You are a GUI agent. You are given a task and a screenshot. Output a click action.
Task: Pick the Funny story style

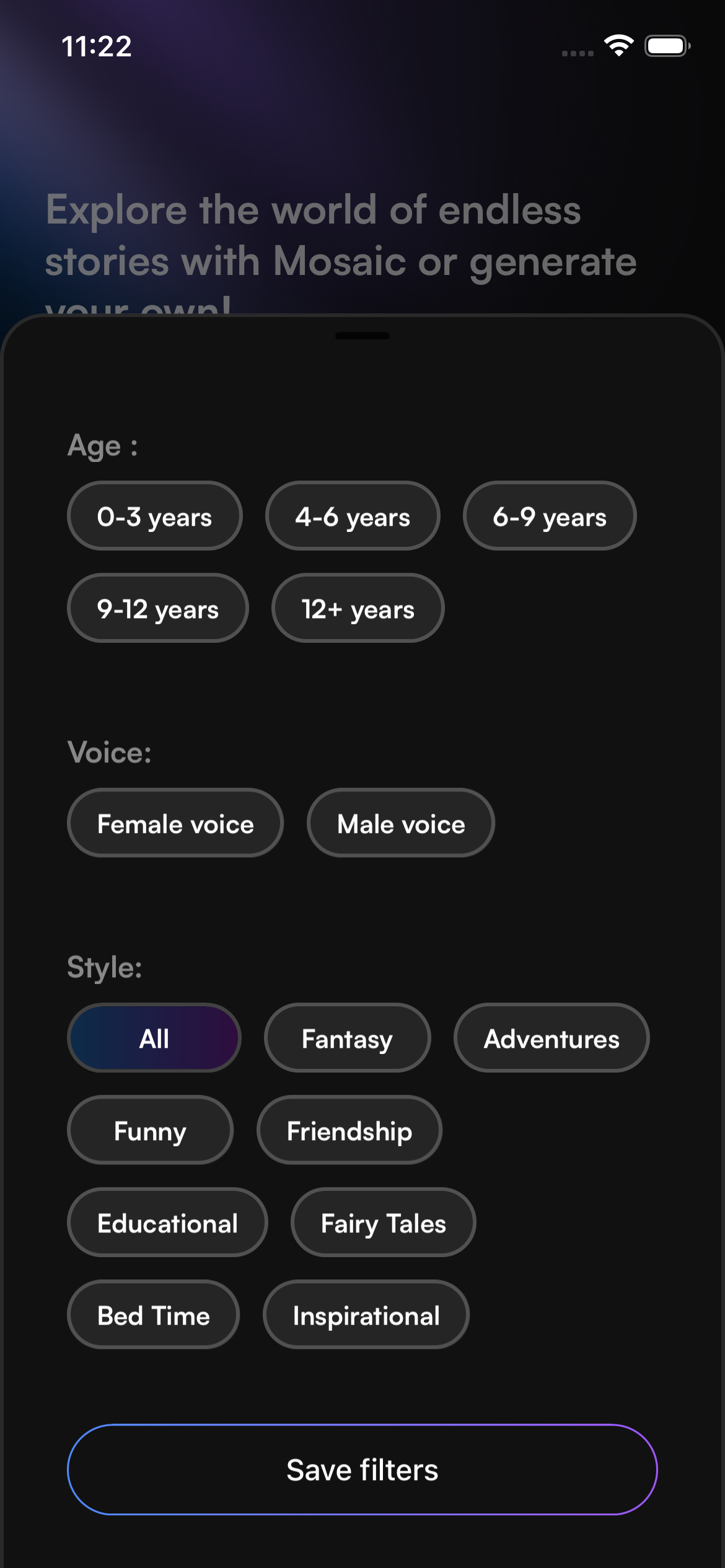150,1130
